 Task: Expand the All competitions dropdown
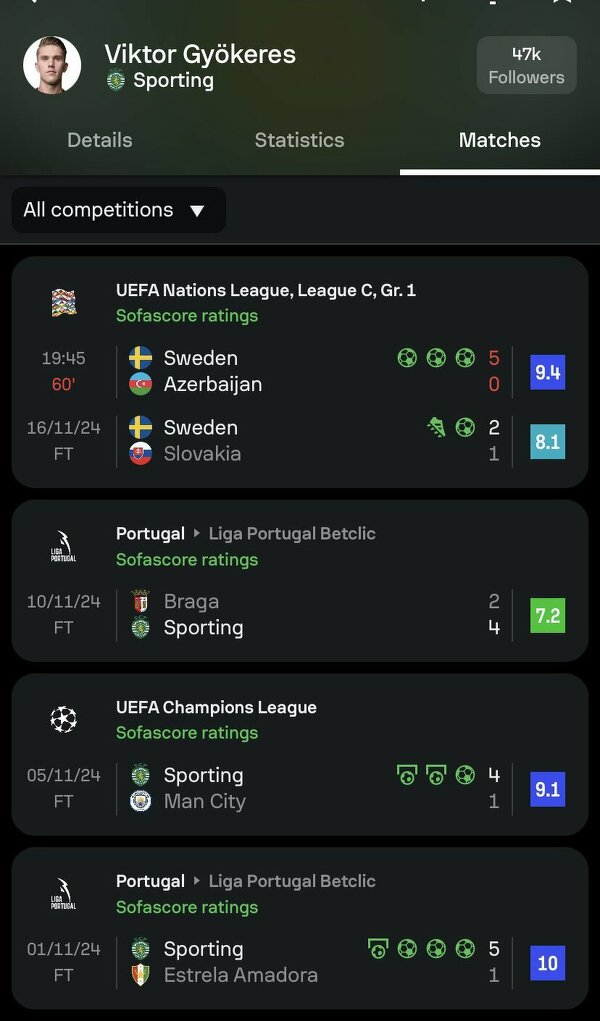pos(118,210)
